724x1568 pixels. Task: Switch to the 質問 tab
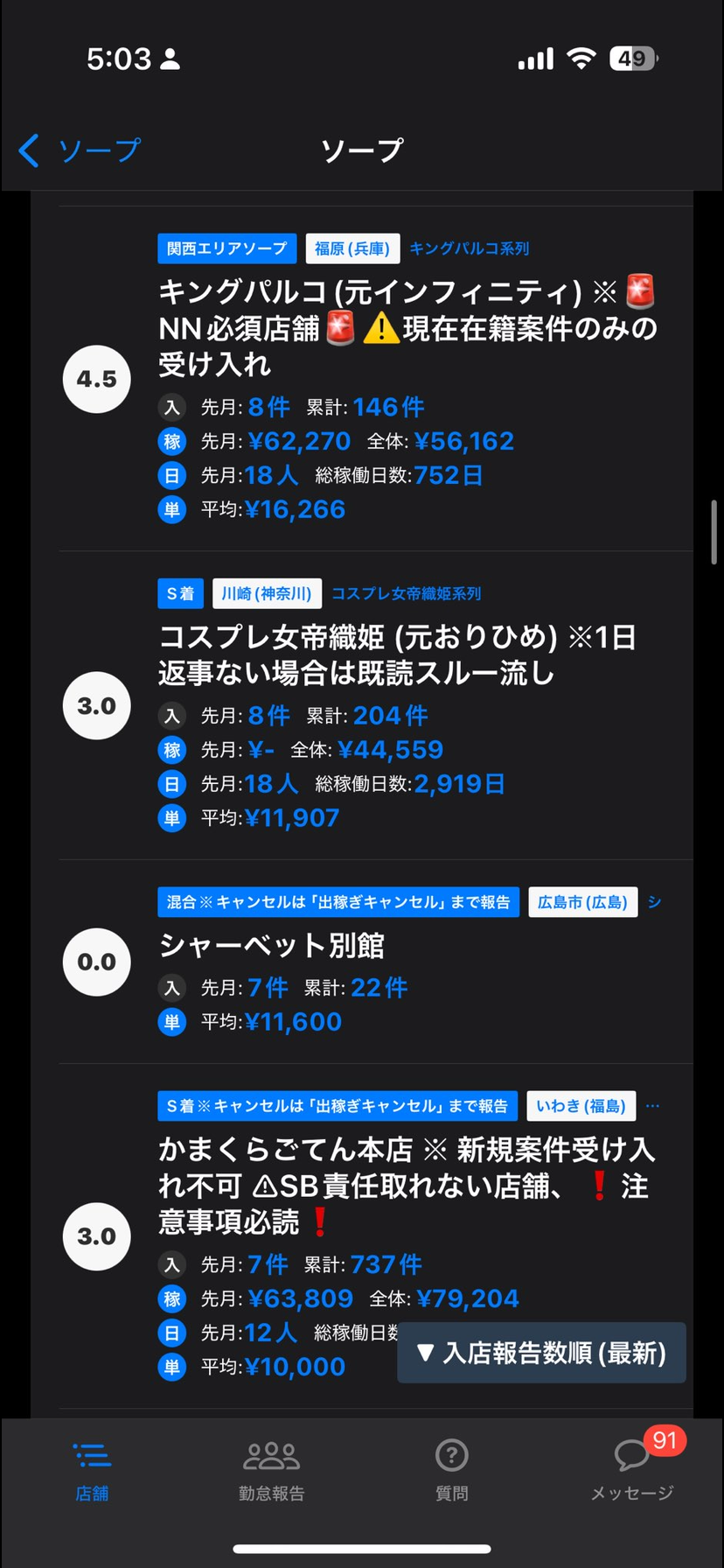[451, 1472]
